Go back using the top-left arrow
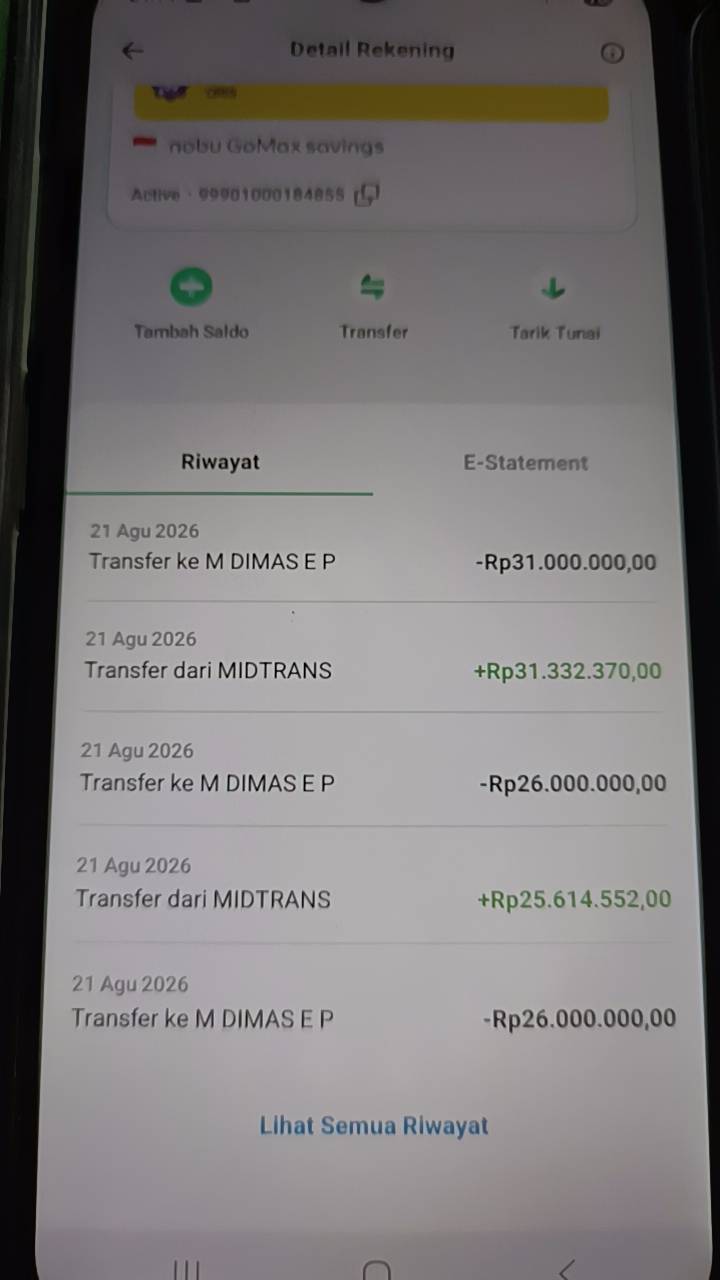 132,51
